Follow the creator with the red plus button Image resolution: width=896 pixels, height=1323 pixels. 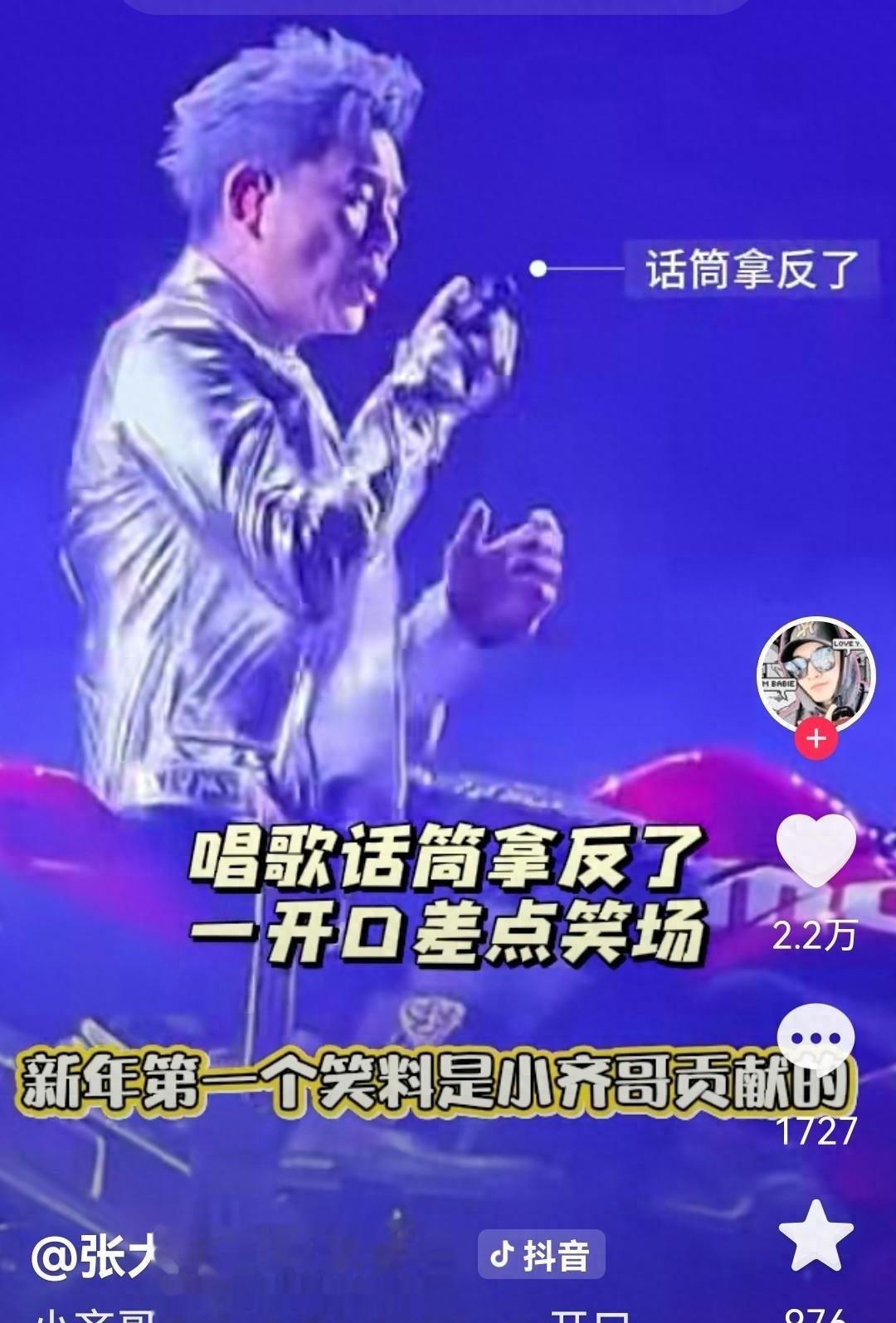(x=816, y=738)
